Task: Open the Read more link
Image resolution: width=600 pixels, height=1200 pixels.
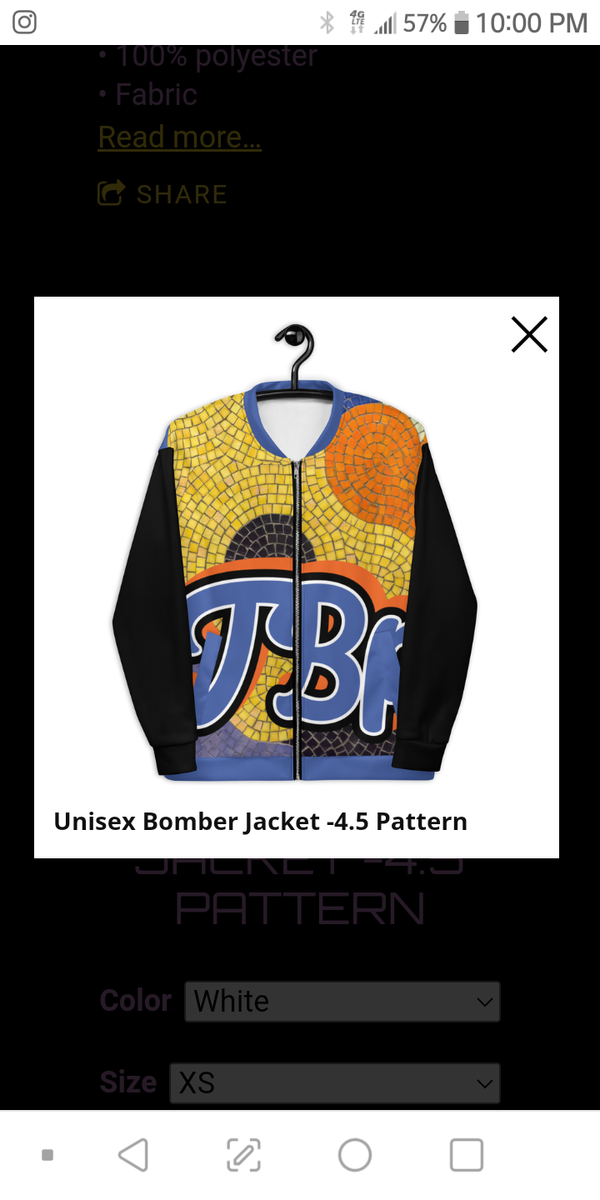Action: pyautogui.click(x=180, y=137)
